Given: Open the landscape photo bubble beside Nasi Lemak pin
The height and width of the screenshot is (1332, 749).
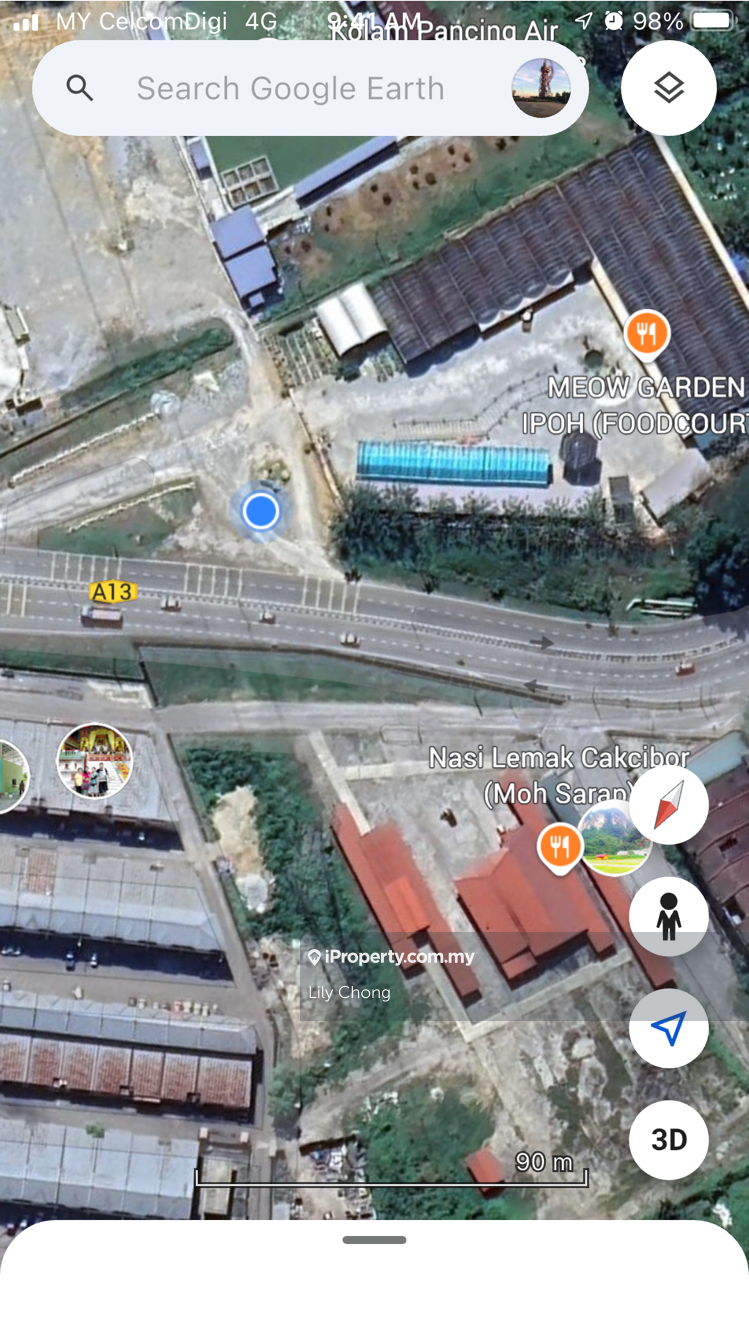Looking at the screenshot, I should (617, 840).
